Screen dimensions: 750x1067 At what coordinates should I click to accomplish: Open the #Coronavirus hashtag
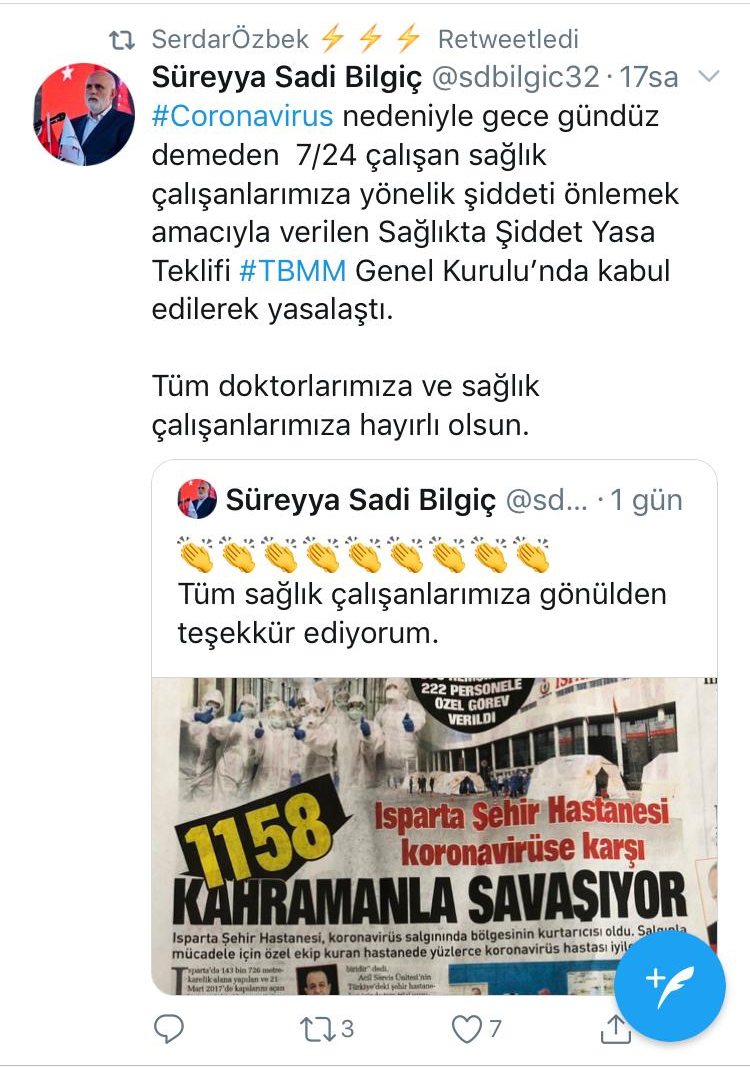[x=242, y=116]
